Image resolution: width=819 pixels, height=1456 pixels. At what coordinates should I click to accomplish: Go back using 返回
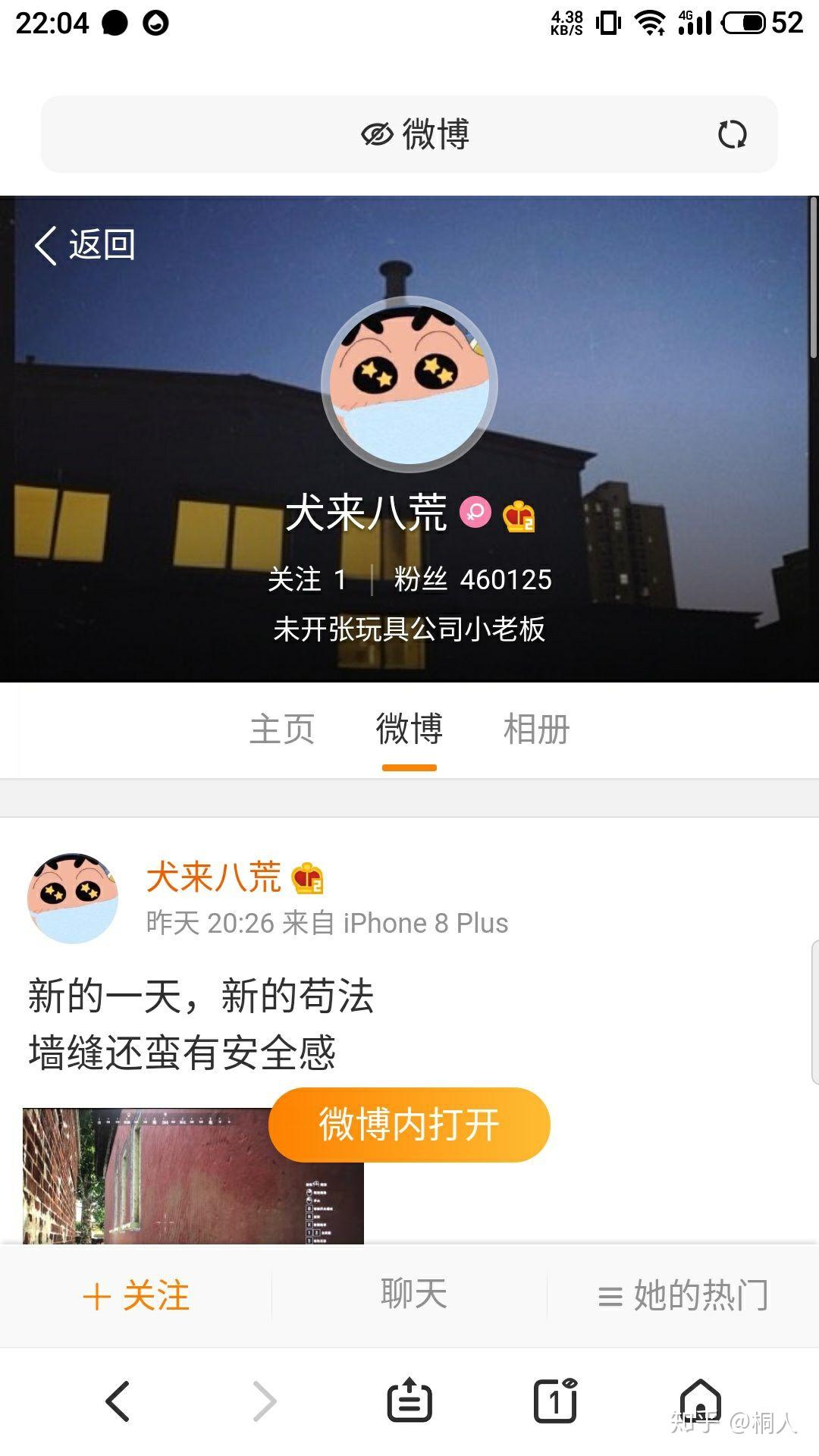[85, 245]
